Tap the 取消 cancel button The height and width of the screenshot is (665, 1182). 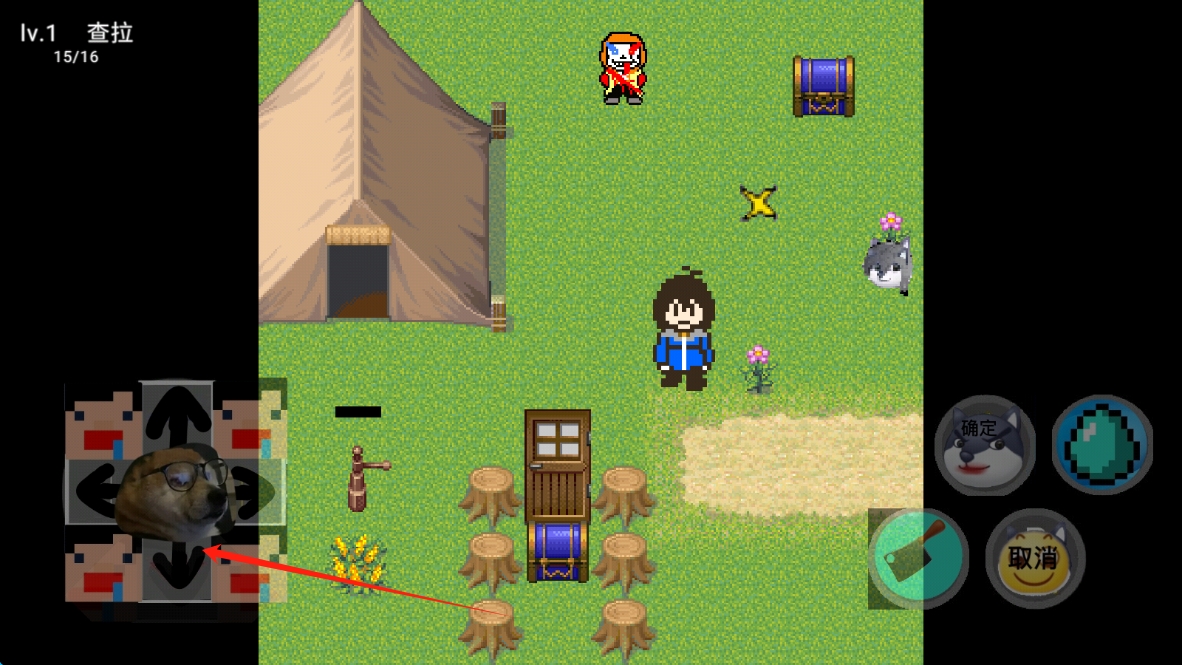click(1034, 558)
